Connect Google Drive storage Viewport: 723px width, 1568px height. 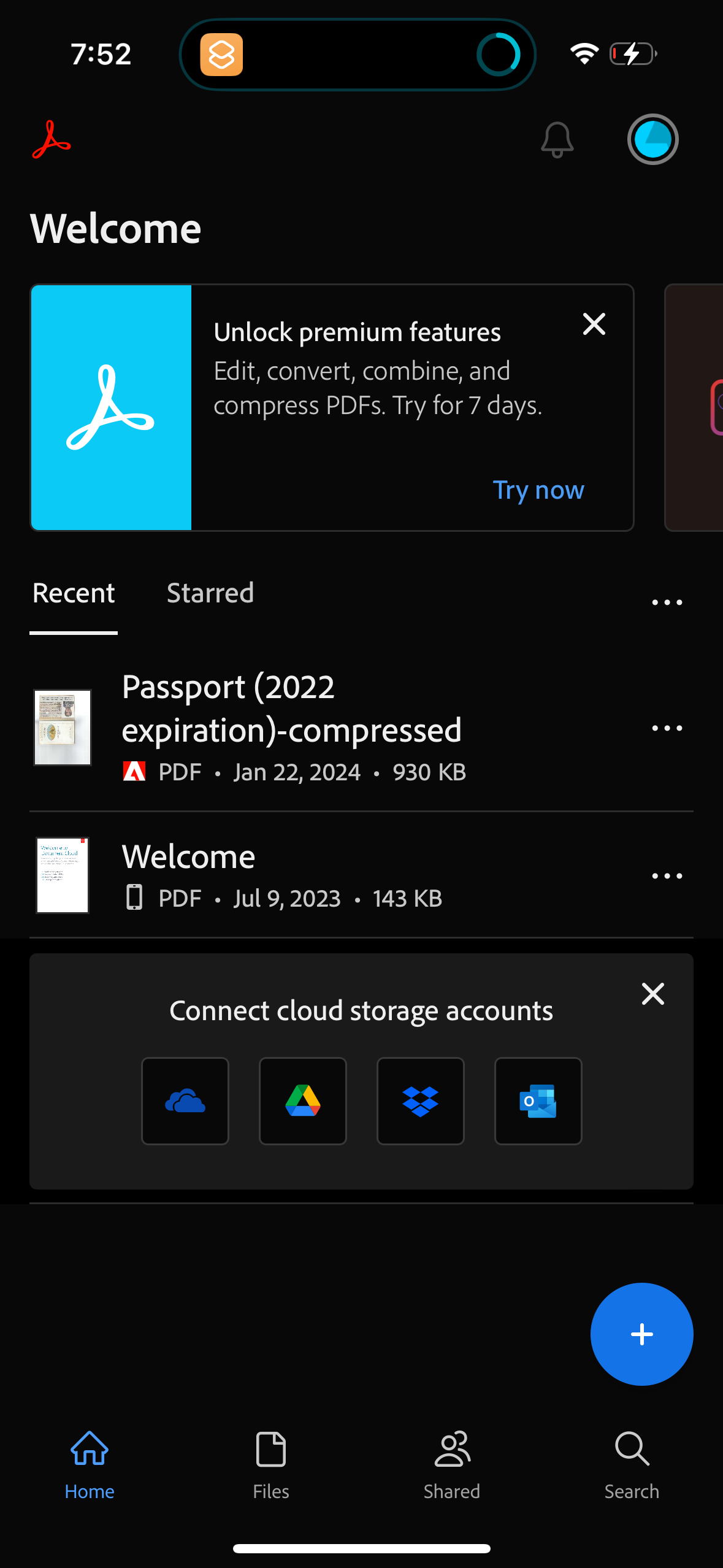(303, 1101)
